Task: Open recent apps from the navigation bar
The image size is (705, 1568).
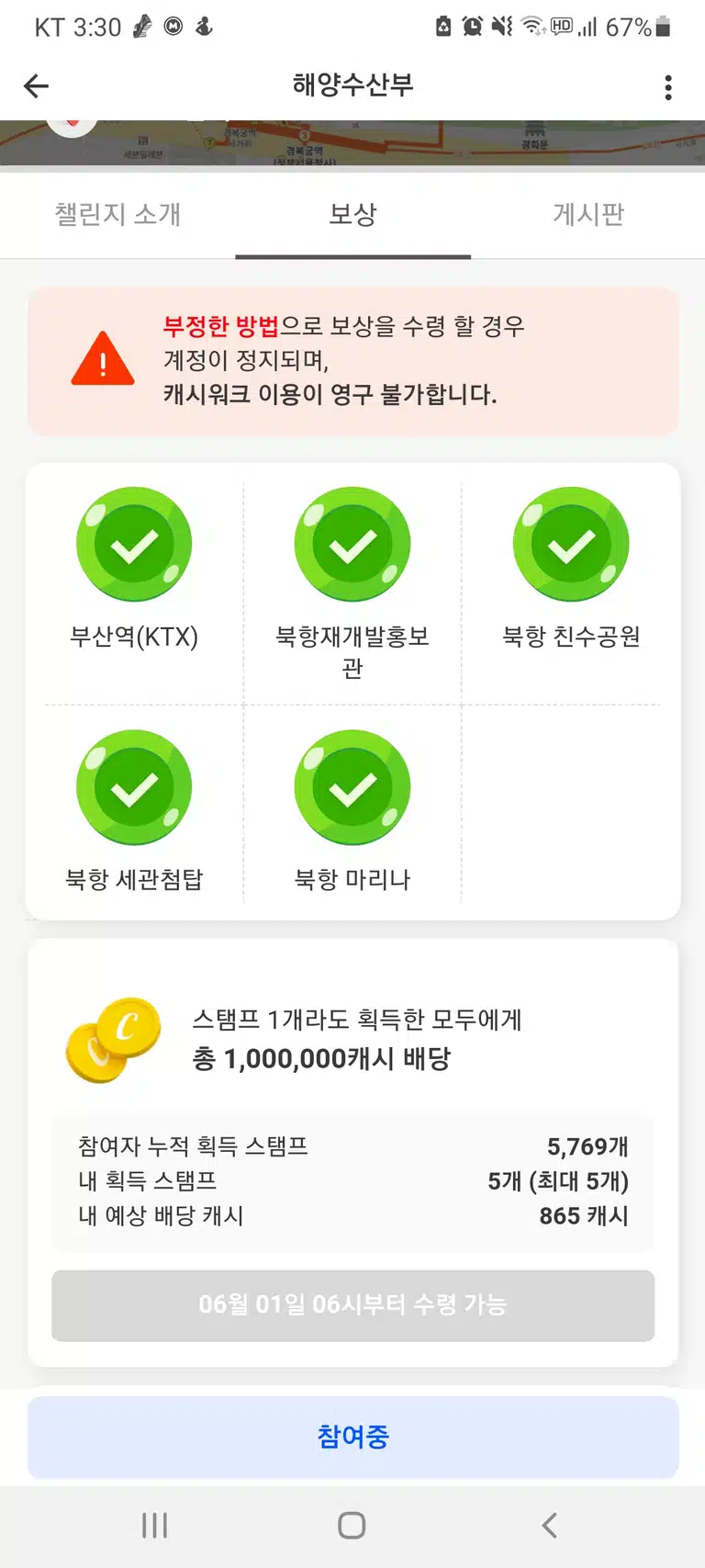Action: tap(154, 1526)
